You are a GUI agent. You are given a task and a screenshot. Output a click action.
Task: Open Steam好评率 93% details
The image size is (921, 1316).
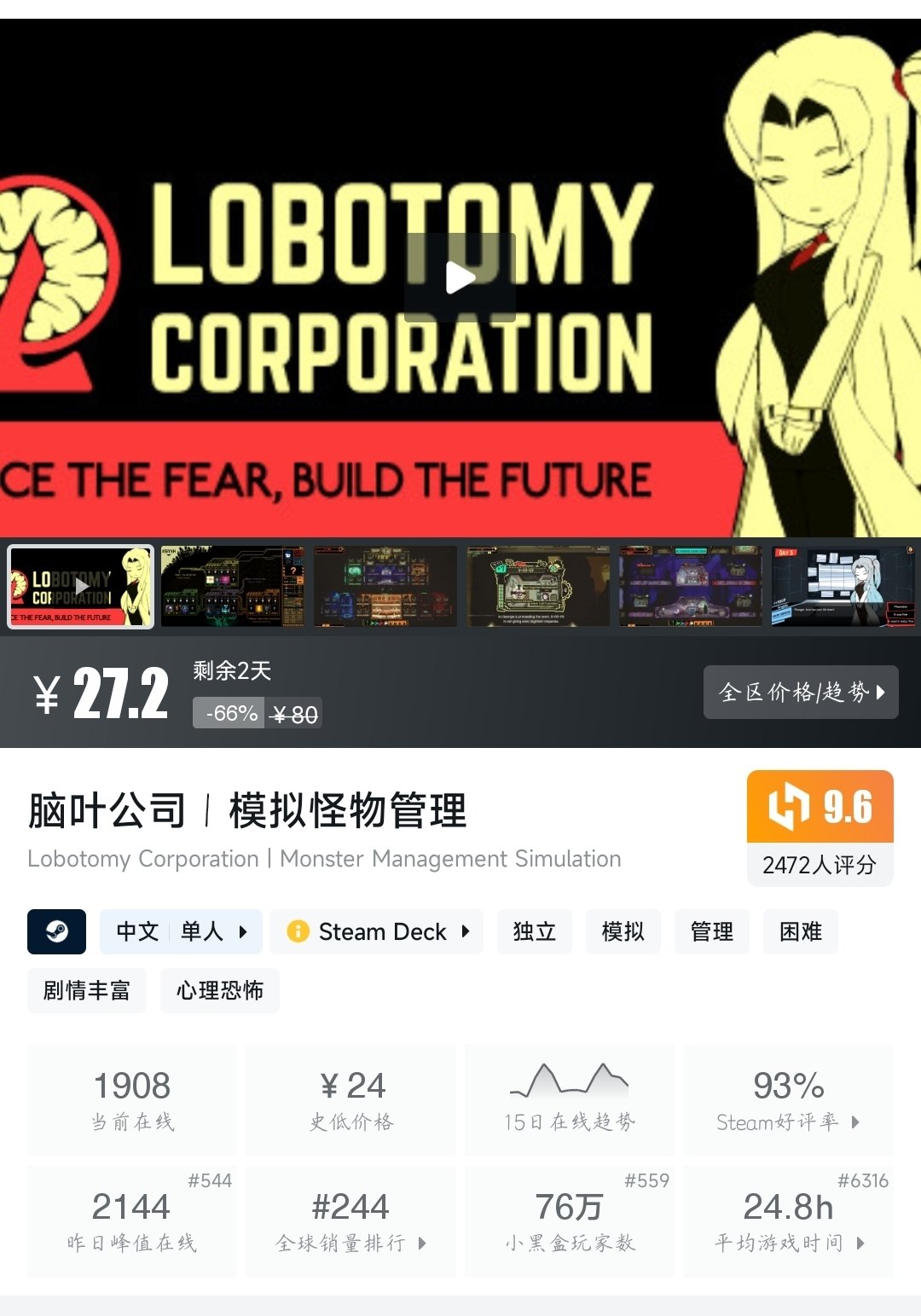point(788,1100)
